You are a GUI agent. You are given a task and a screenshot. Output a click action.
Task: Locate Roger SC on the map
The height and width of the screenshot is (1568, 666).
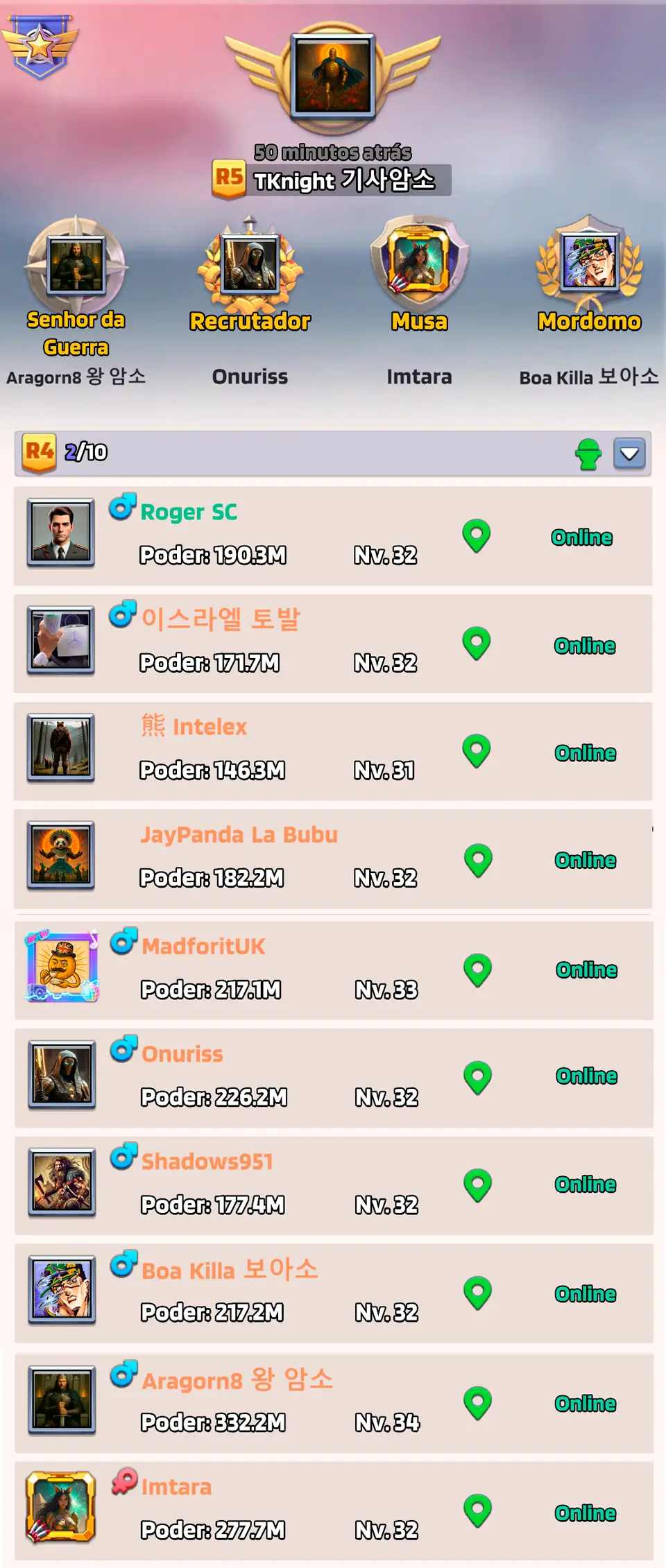click(x=477, y=536)
